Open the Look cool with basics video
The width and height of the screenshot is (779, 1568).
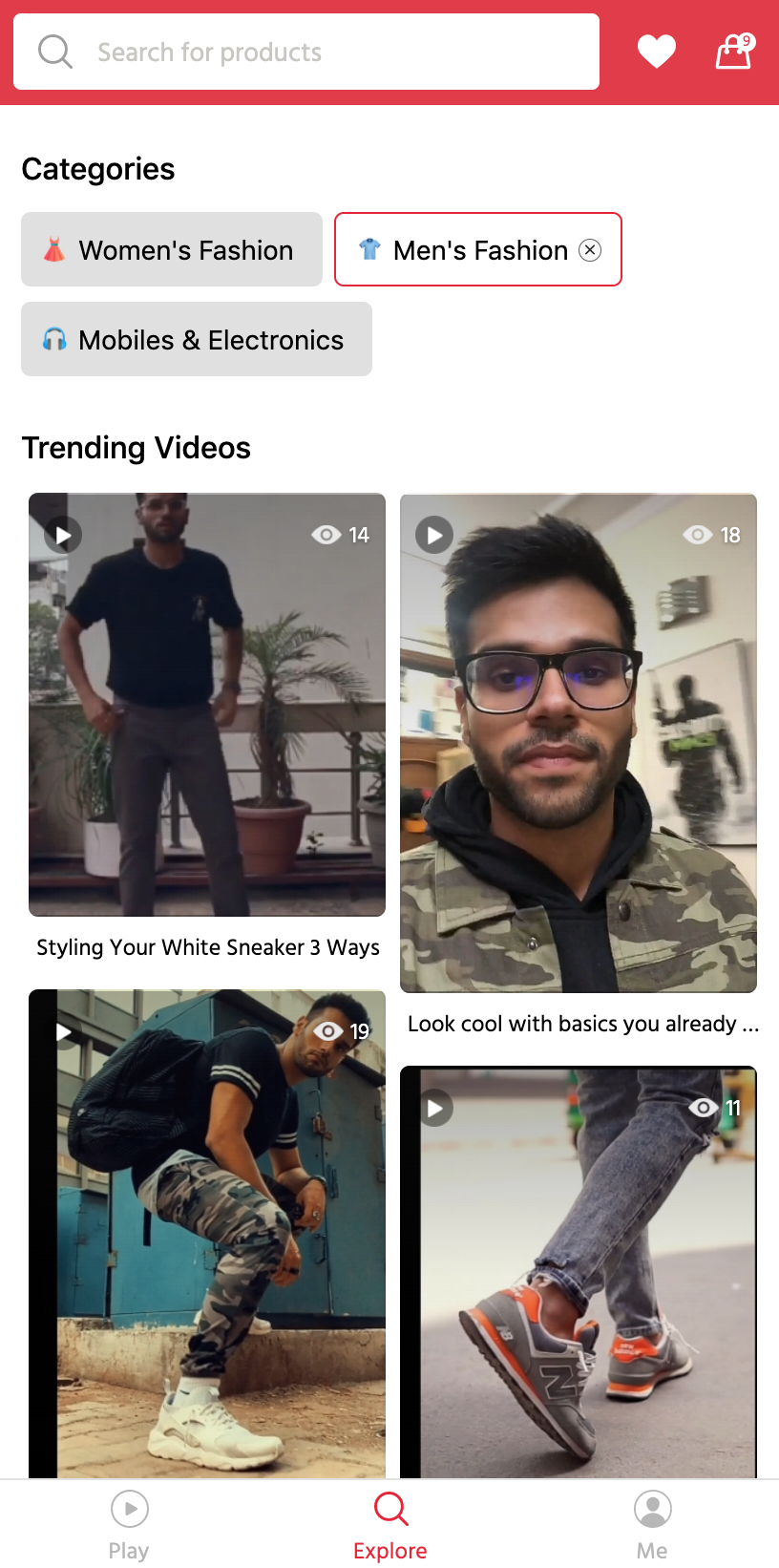click(x=579, y=743)
